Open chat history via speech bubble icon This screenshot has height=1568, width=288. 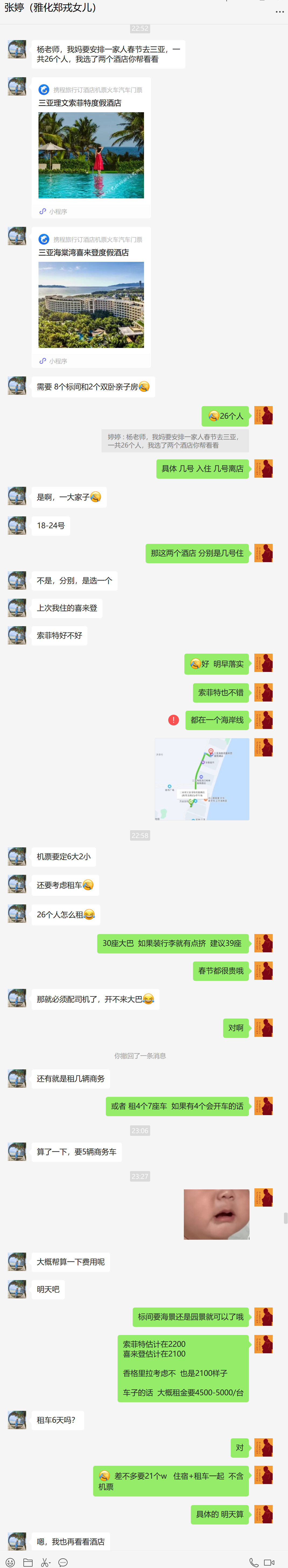click(x=63, y=1562)
